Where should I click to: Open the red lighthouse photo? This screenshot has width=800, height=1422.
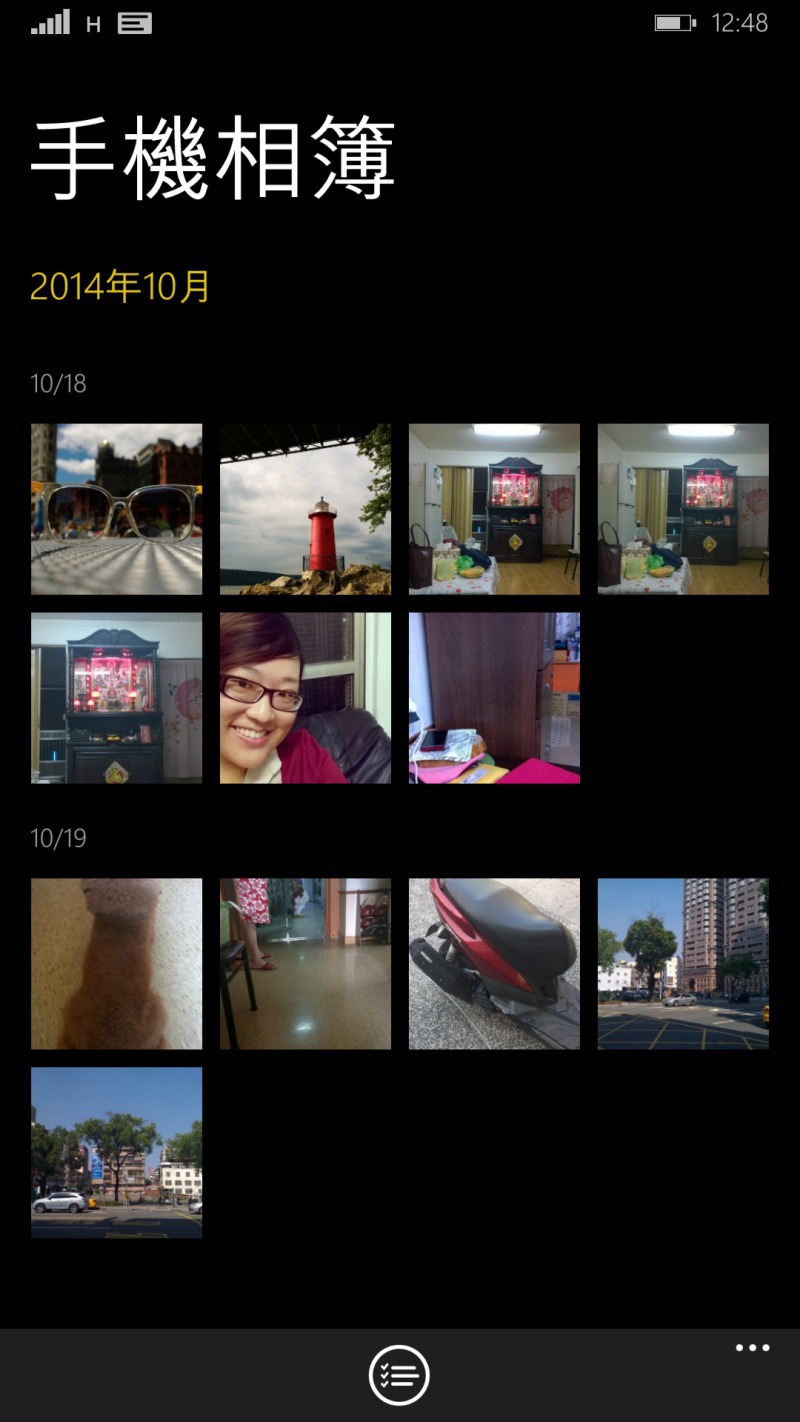(x=305, y=509)
